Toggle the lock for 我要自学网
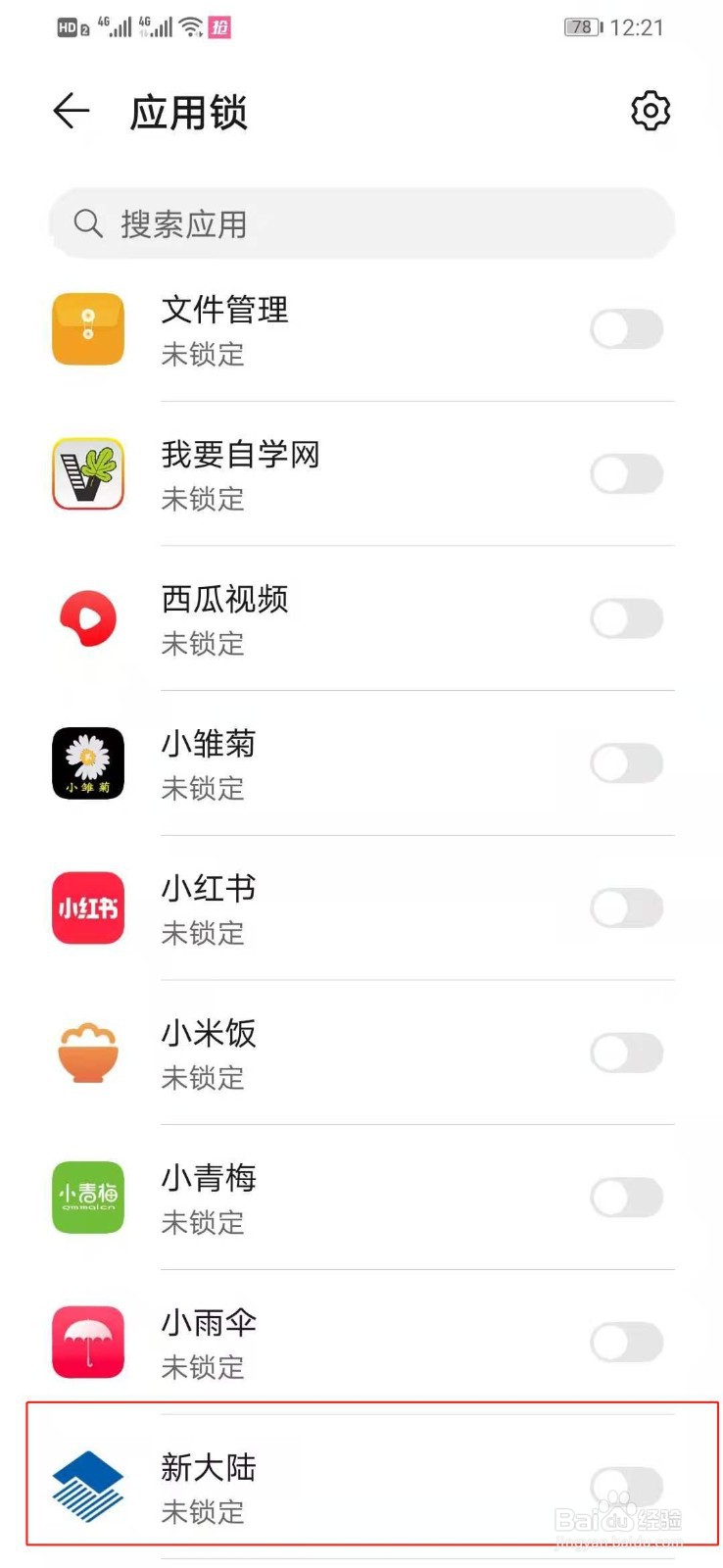This screenshot has width=723, height=1568. pyautogui.click(x=627, y=474)
